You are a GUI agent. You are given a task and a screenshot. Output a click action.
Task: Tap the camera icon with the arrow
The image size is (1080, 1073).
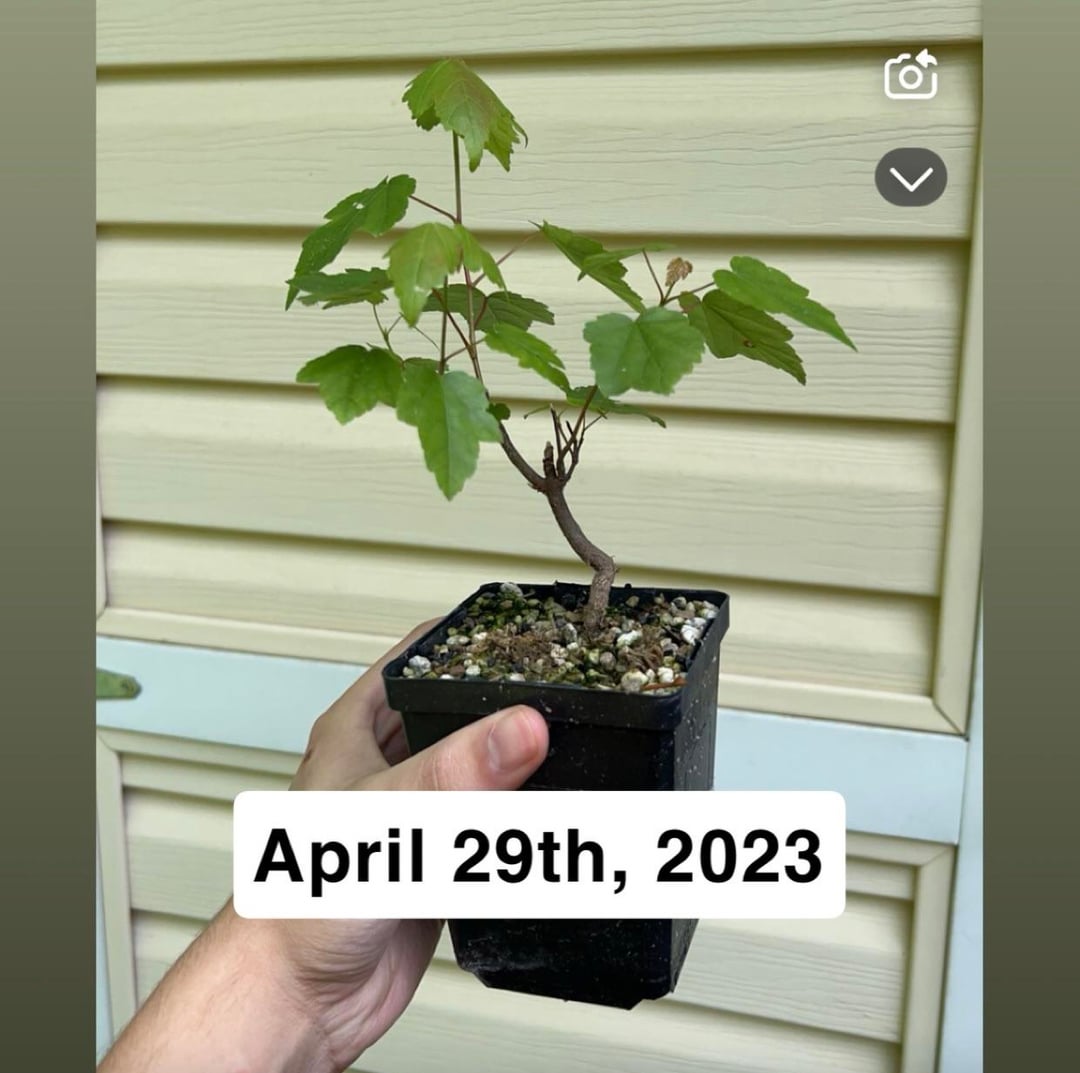pos(910,76)
